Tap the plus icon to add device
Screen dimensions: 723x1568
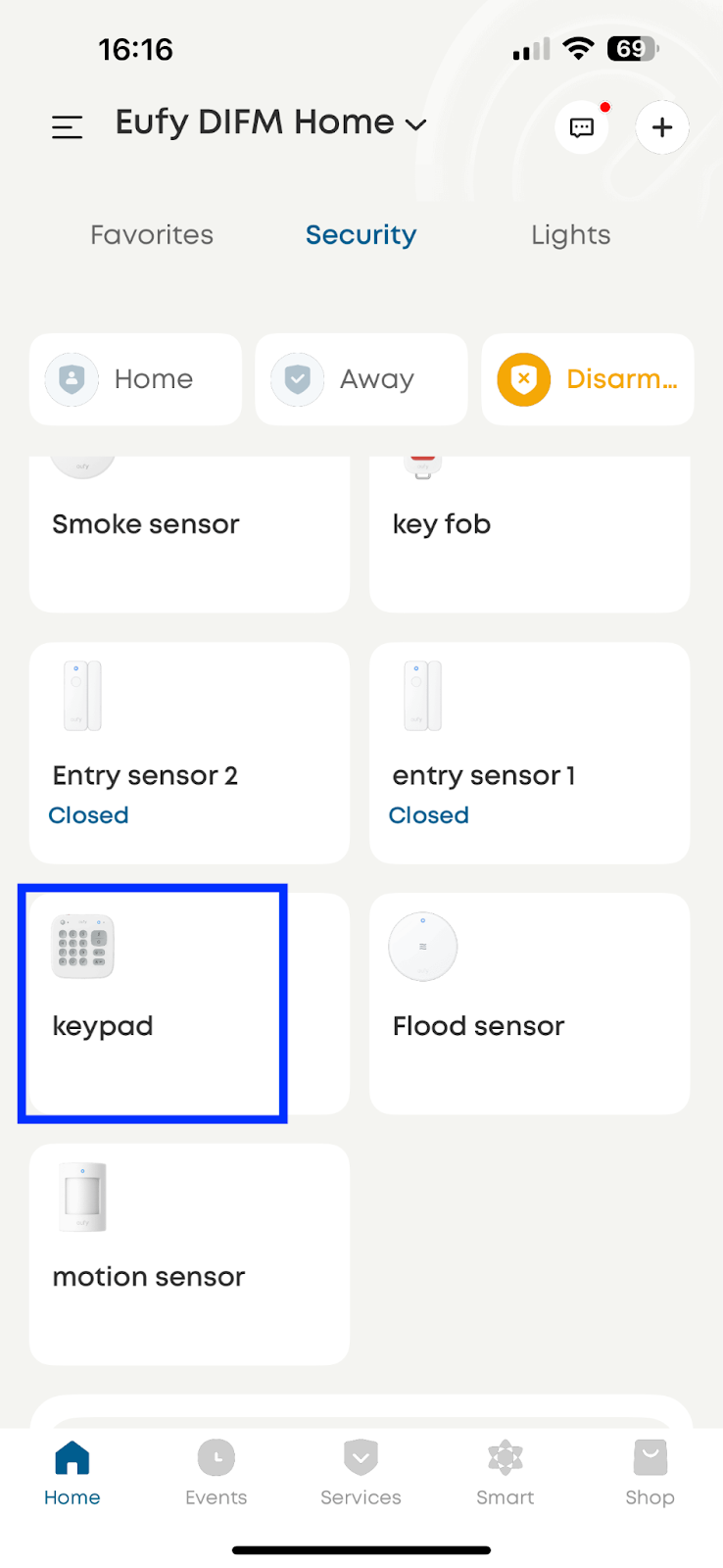point(662,127)
